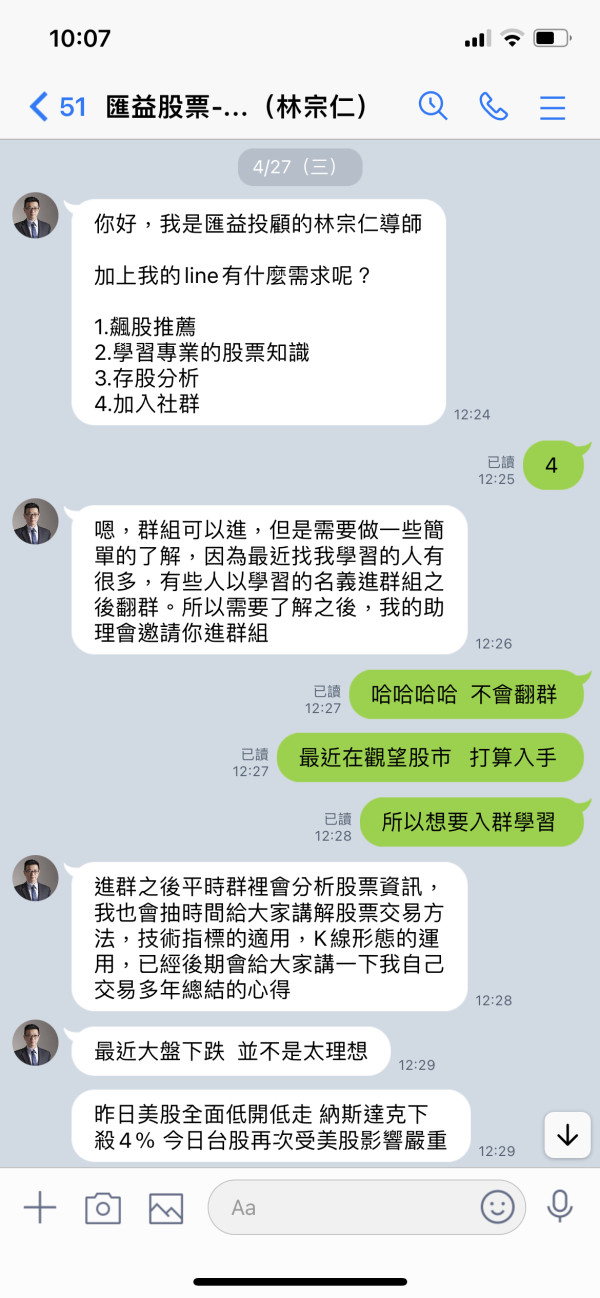Jump to latest message with down arrow
The height and width of the screenshot is (1298, 600).
[x=568, y=1135]
